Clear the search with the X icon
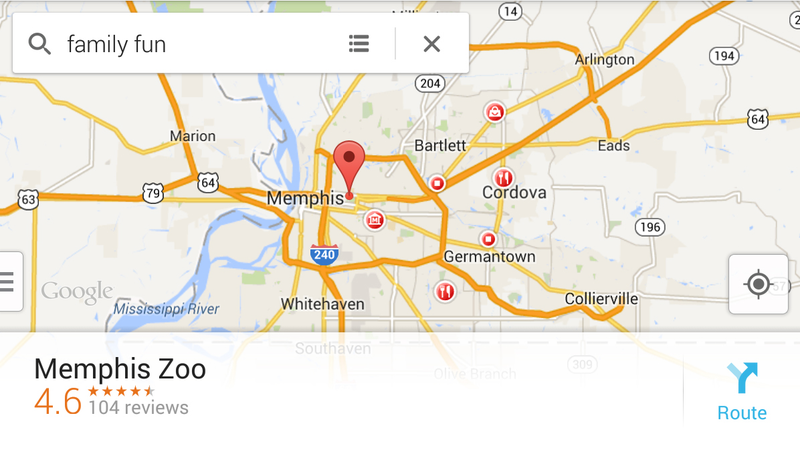800x450 pixels. (432, 44)
